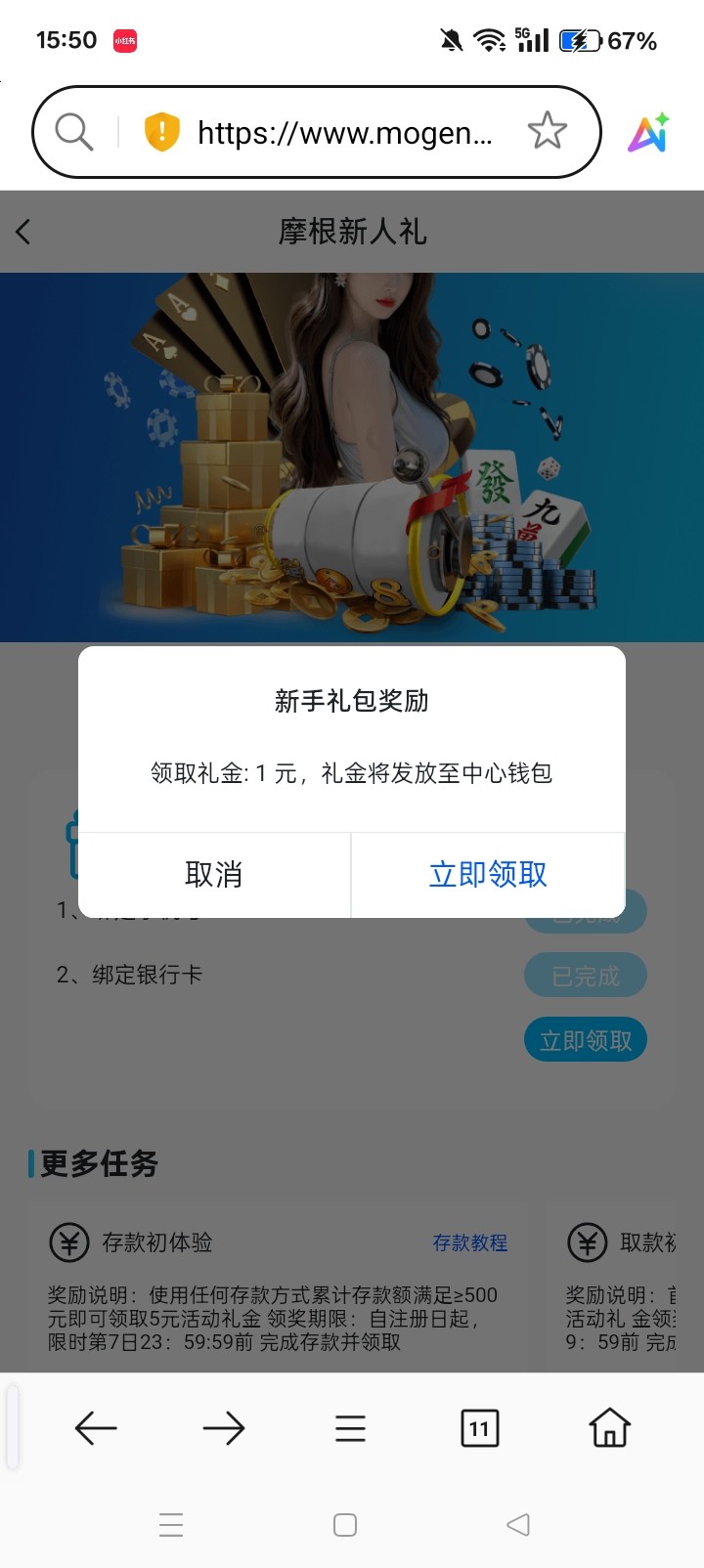704x1568 pixels.
Task: Open the AI assistant feature
Action: tap(649, 131)
